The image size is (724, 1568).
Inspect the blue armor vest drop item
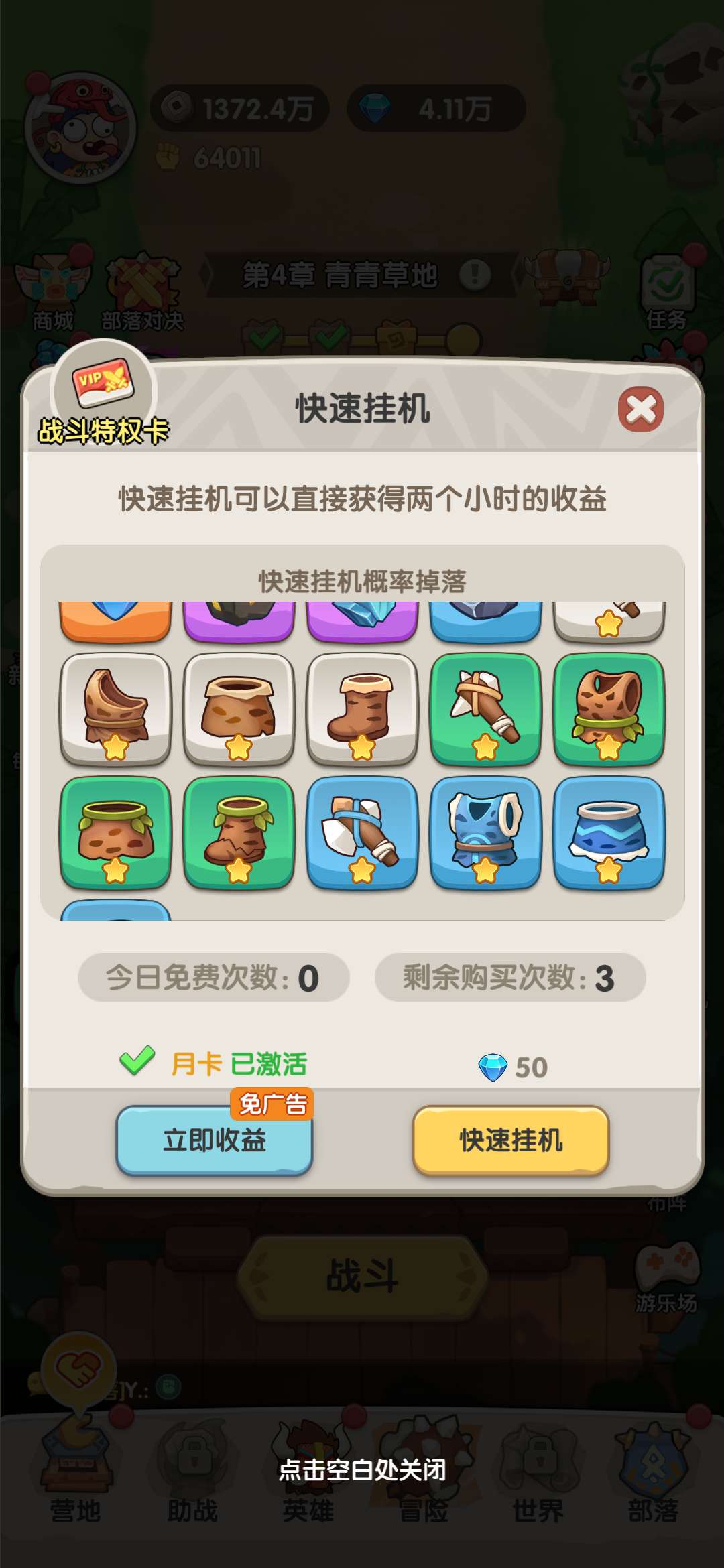pos(485,832)
